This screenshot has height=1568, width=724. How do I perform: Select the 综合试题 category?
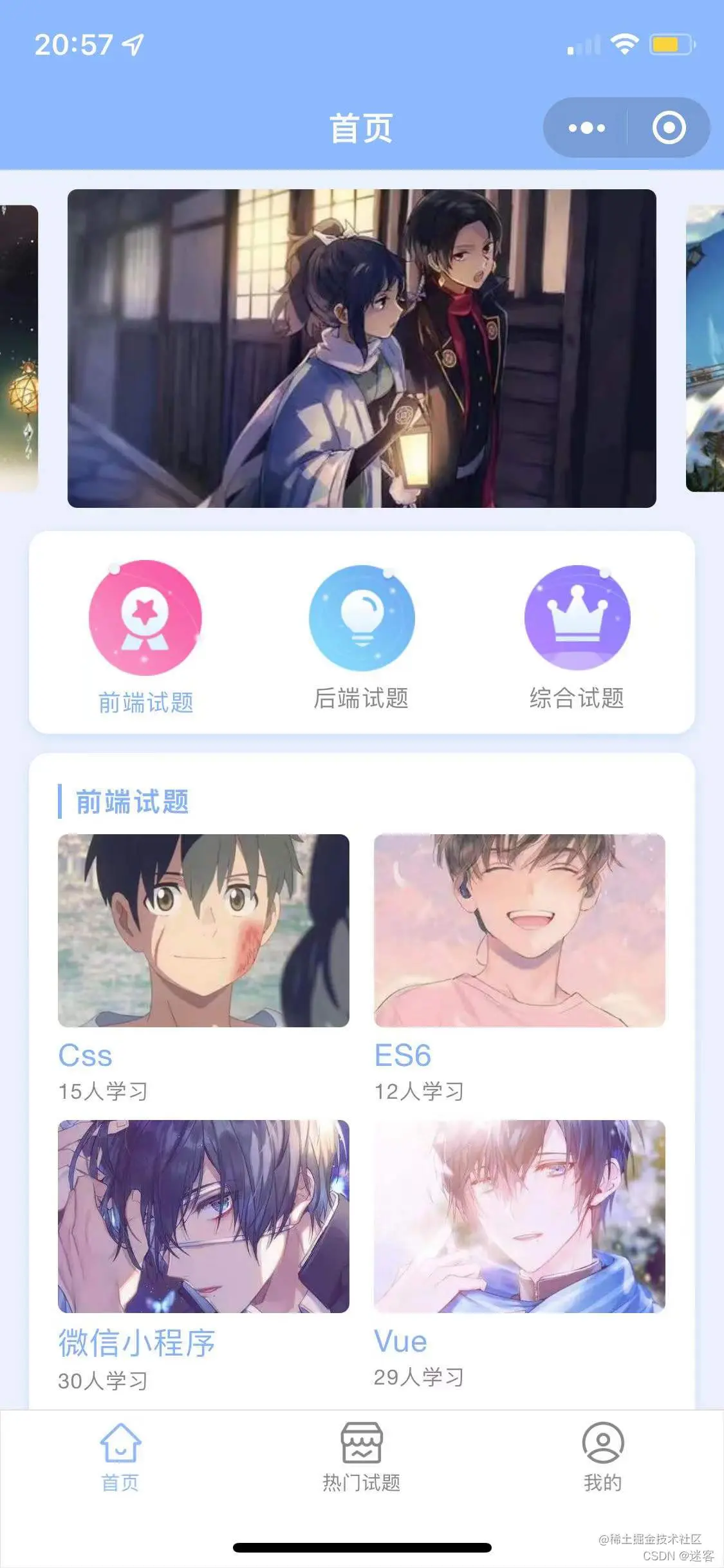pos(577,634)
